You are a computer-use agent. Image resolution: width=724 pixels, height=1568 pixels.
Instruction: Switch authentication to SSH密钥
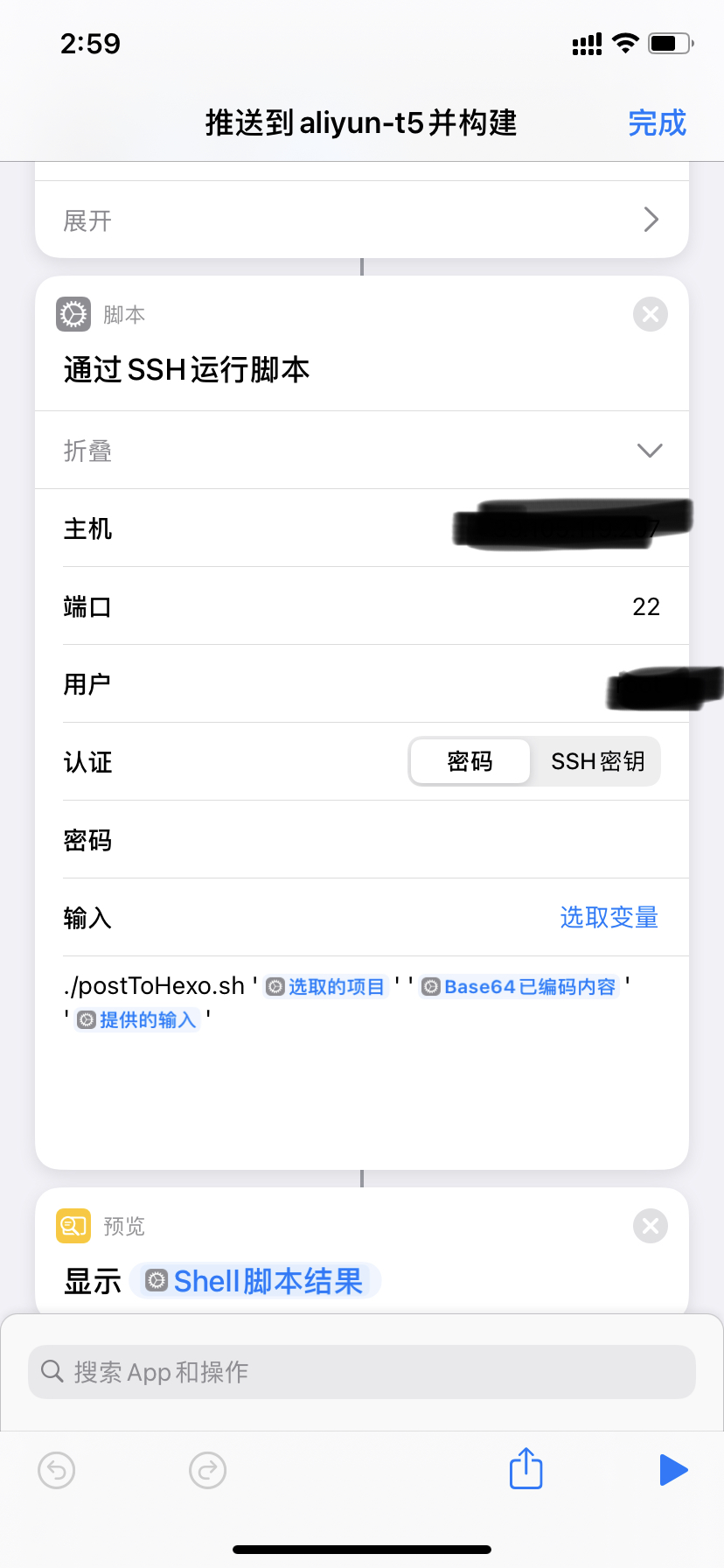[x=597, y=762]
